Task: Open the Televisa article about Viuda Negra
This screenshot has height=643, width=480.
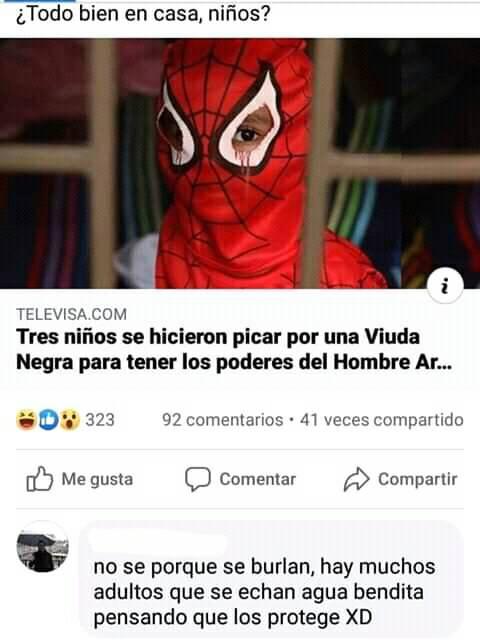Action: (234, 349)
